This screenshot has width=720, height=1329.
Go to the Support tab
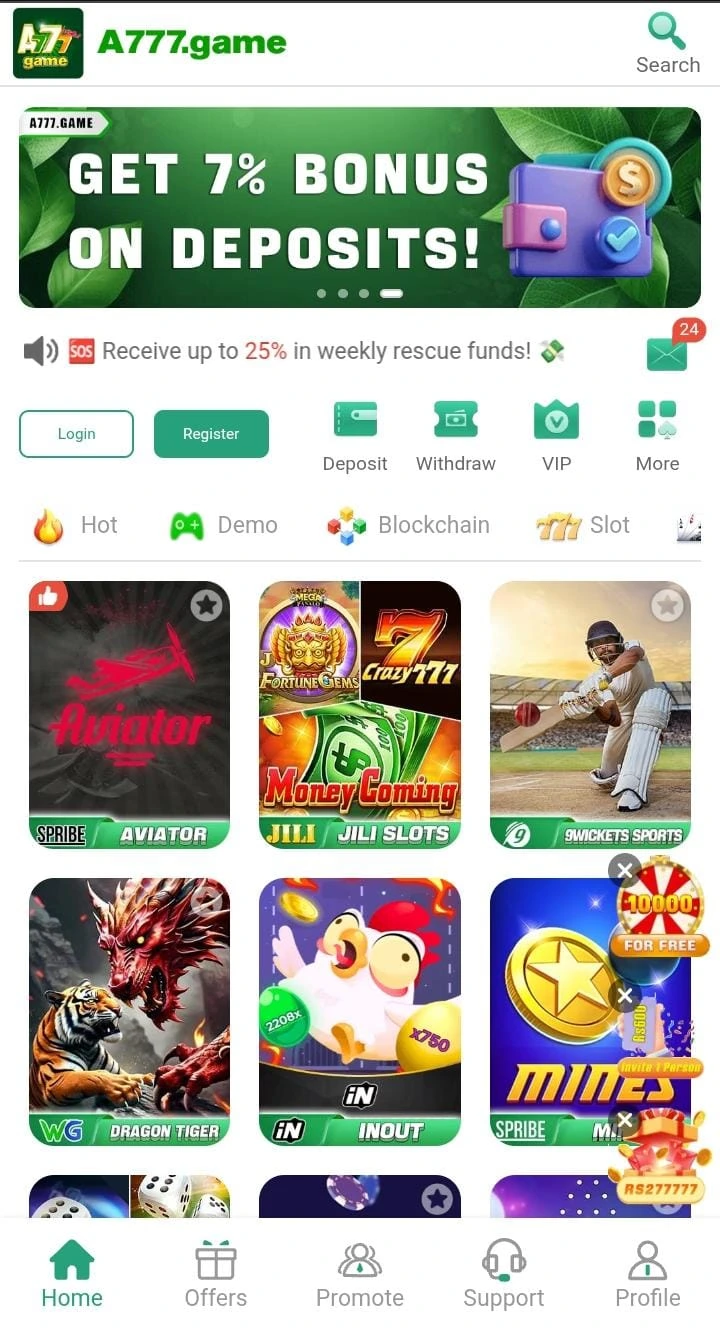(x=504, y=1274)
